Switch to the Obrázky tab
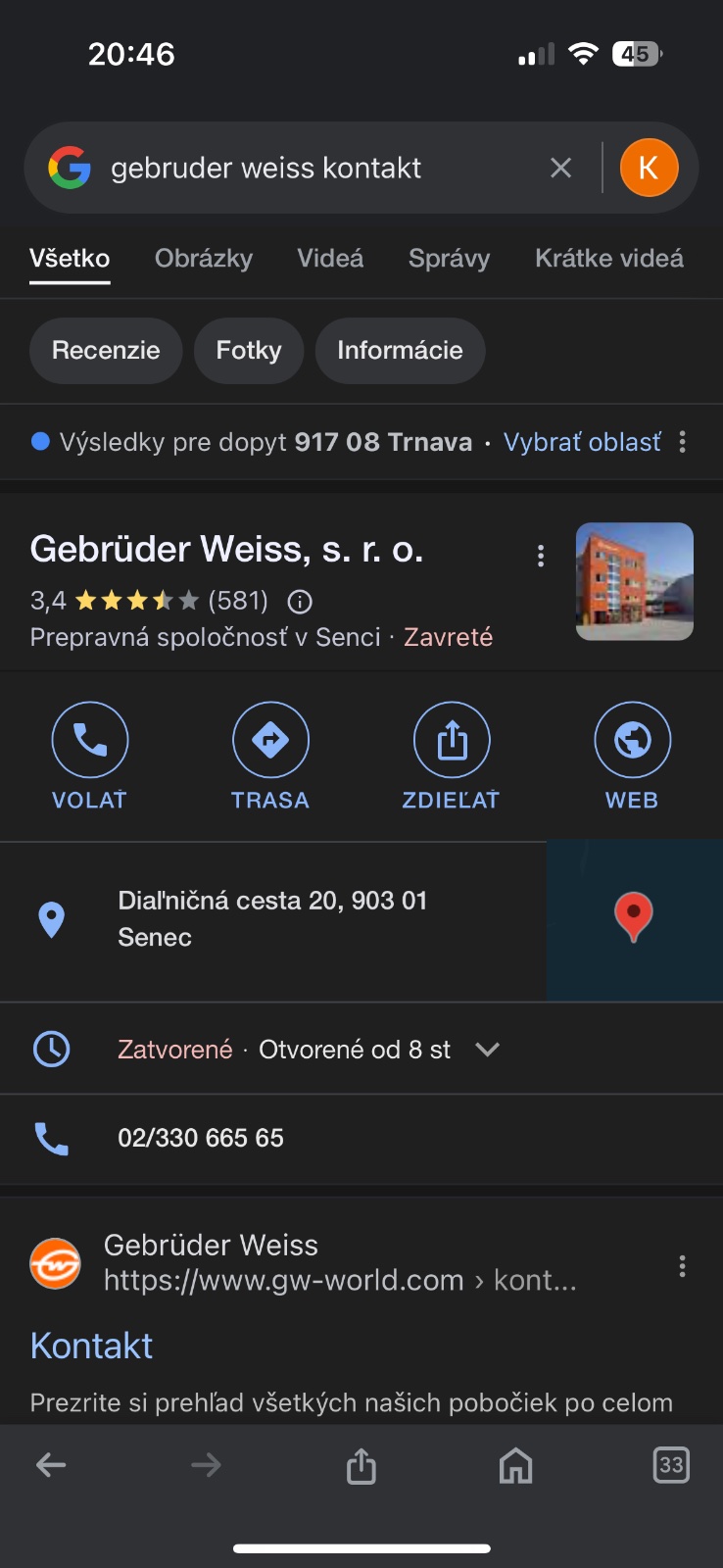This screenshot has width=723, height=1568. tap(204, 259)
